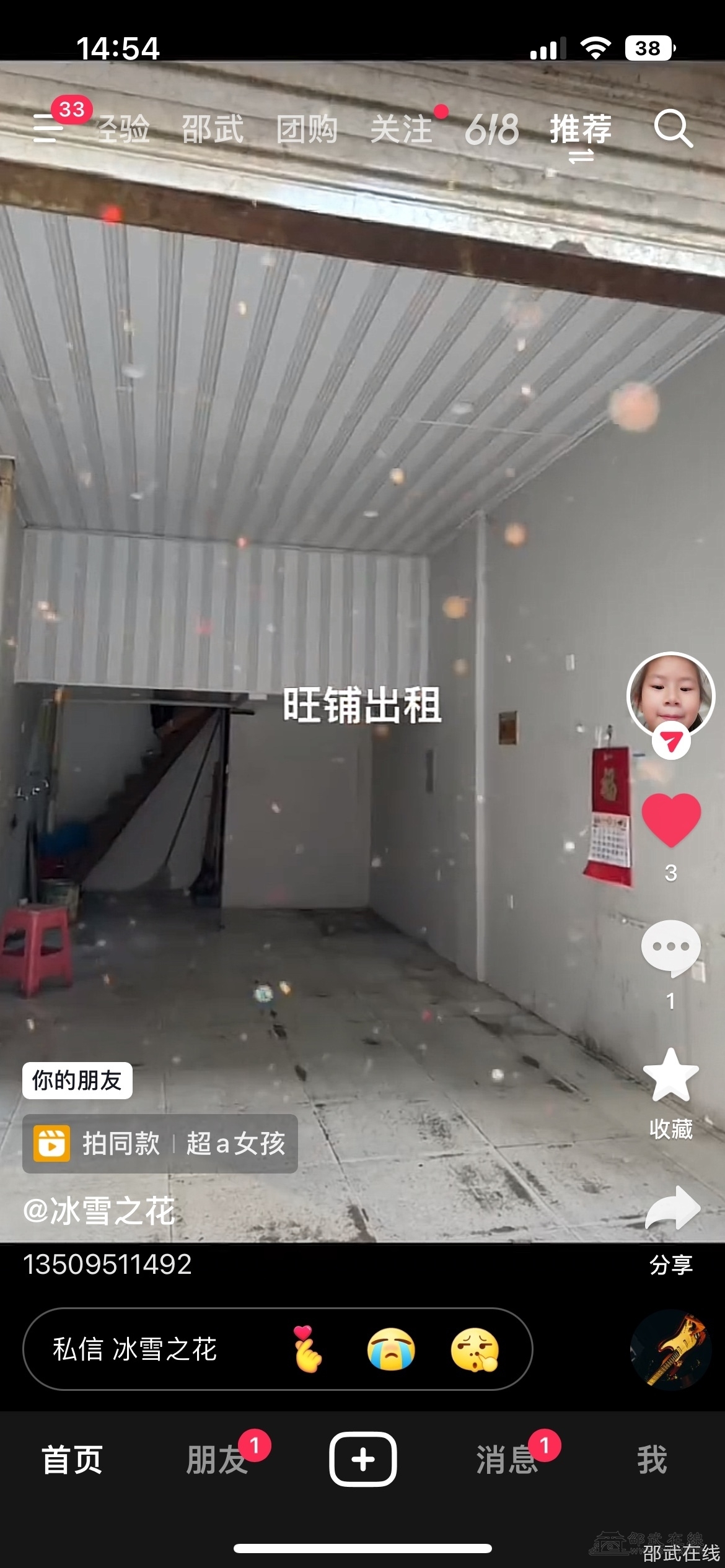725x1568 pixels.
Task: Open the video author's avatar
Action: (670, 695)
